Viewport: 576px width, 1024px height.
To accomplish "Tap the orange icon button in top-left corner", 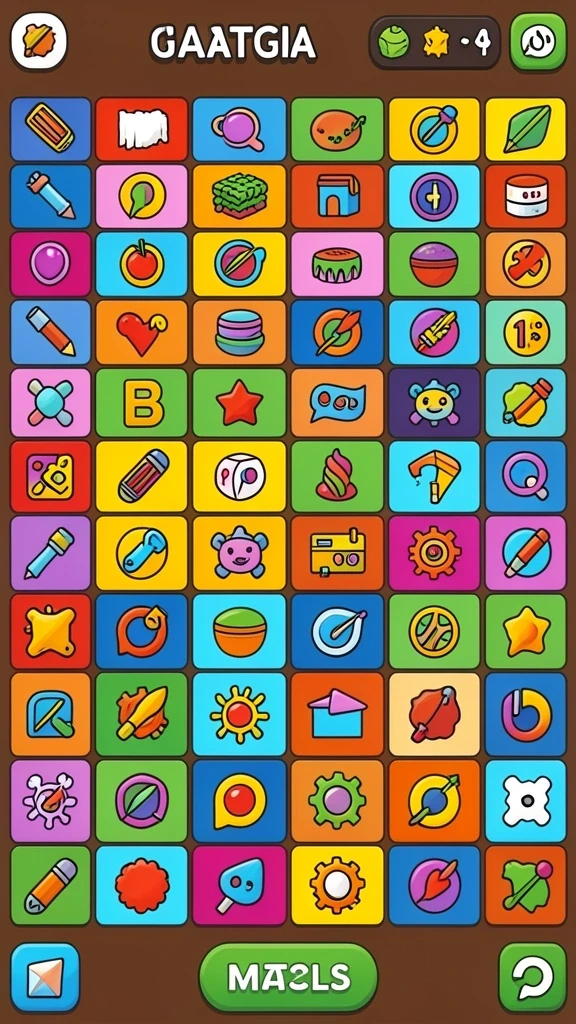I will [x=39, y=42].
